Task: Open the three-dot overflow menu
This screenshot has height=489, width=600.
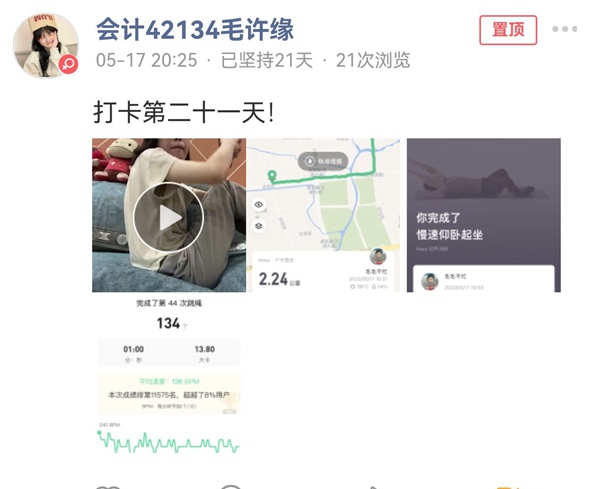Action: coord(564,30)
